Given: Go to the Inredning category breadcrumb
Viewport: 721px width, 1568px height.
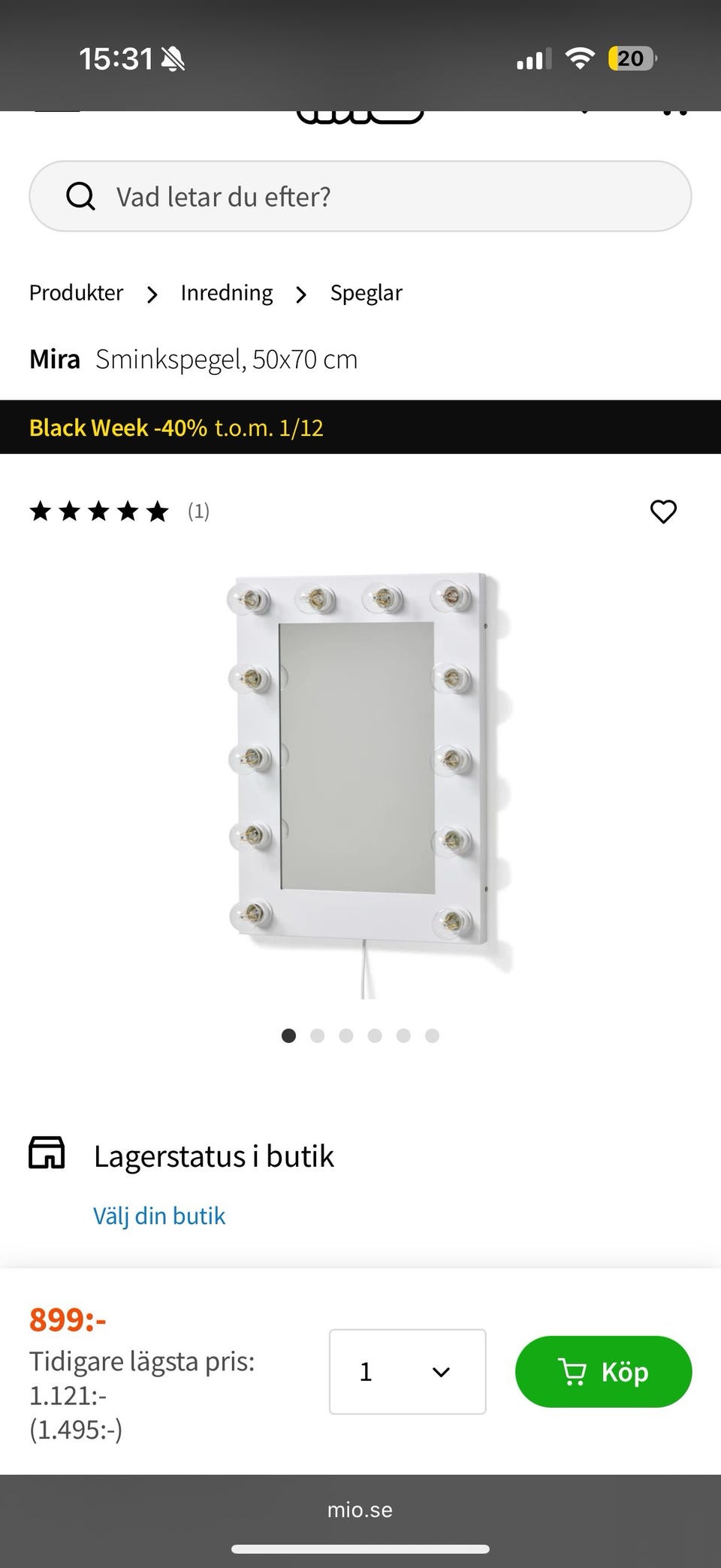Looking at the screenshot, I should 226,293.
